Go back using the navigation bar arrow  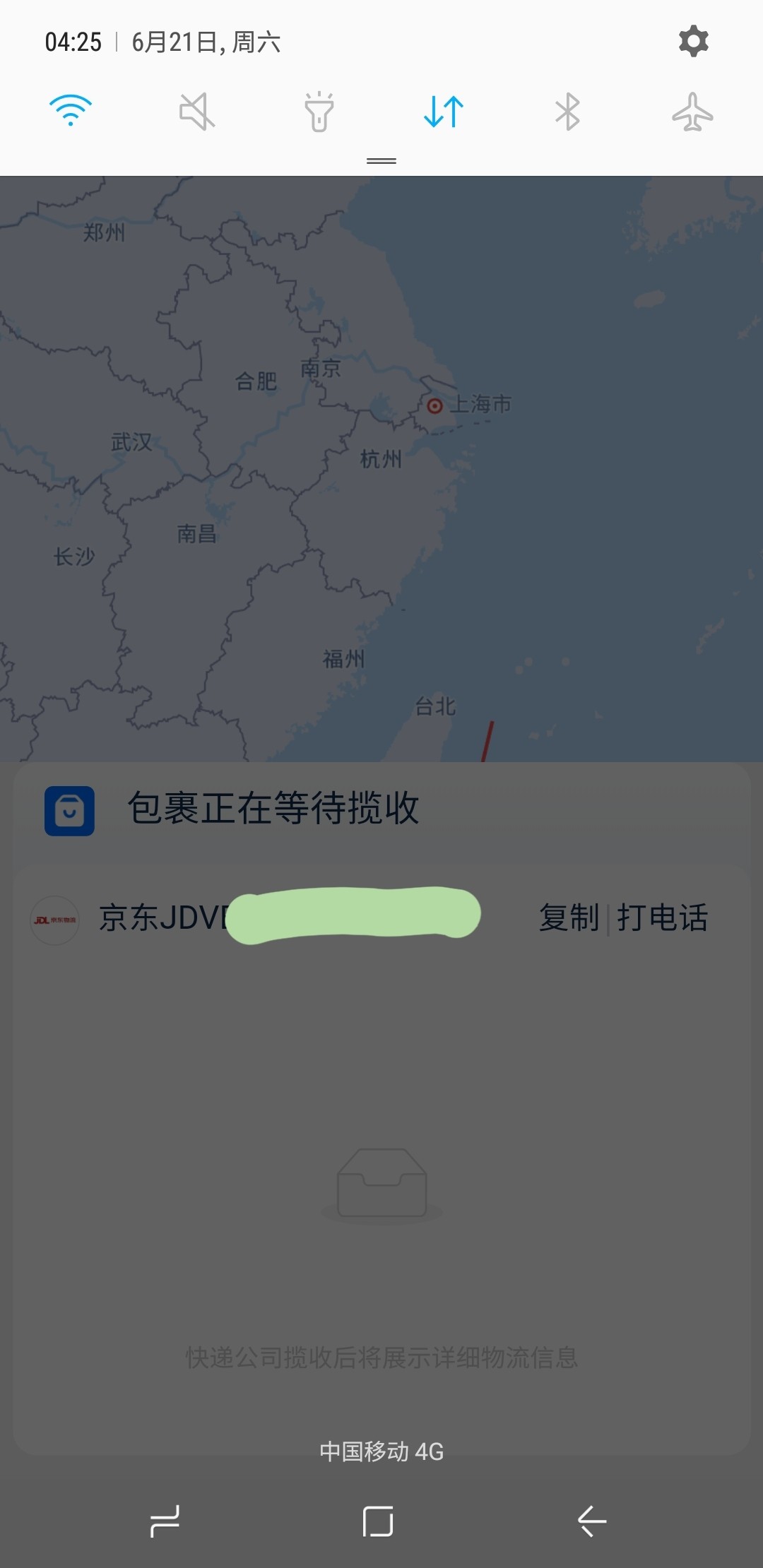[592, 1521]
